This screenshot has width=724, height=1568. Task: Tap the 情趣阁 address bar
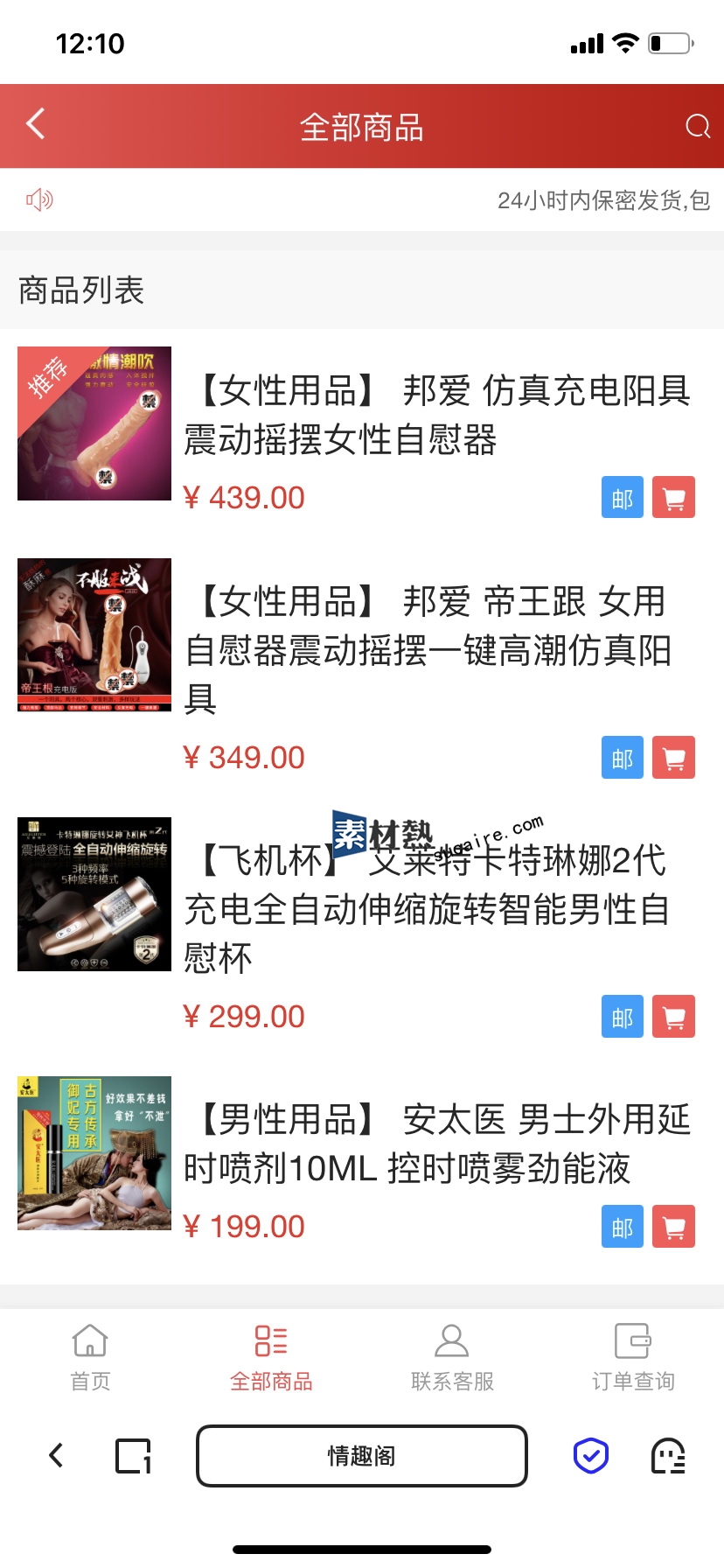tap(362, 1456)
